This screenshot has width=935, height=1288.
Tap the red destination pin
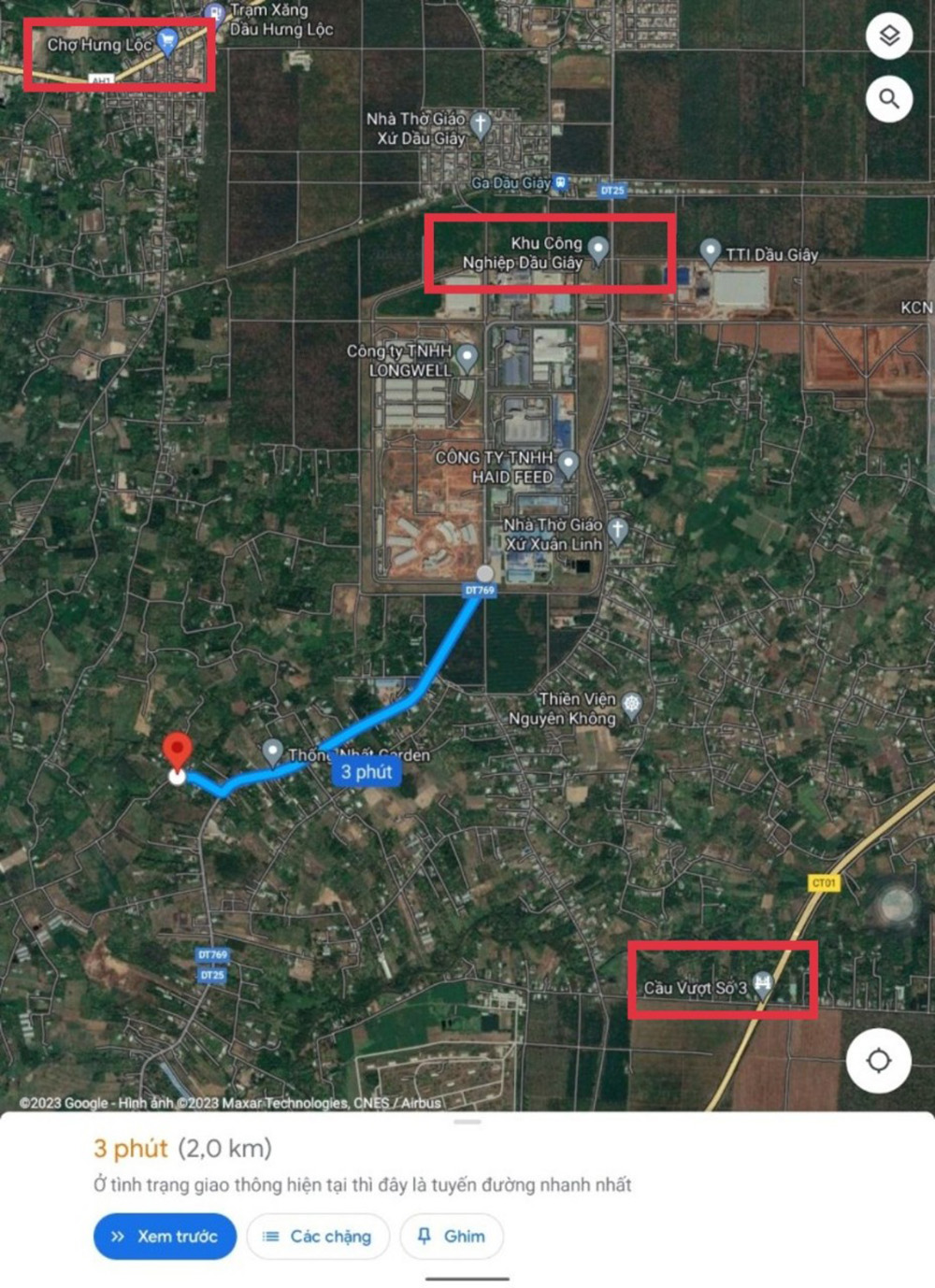[177, 751]
